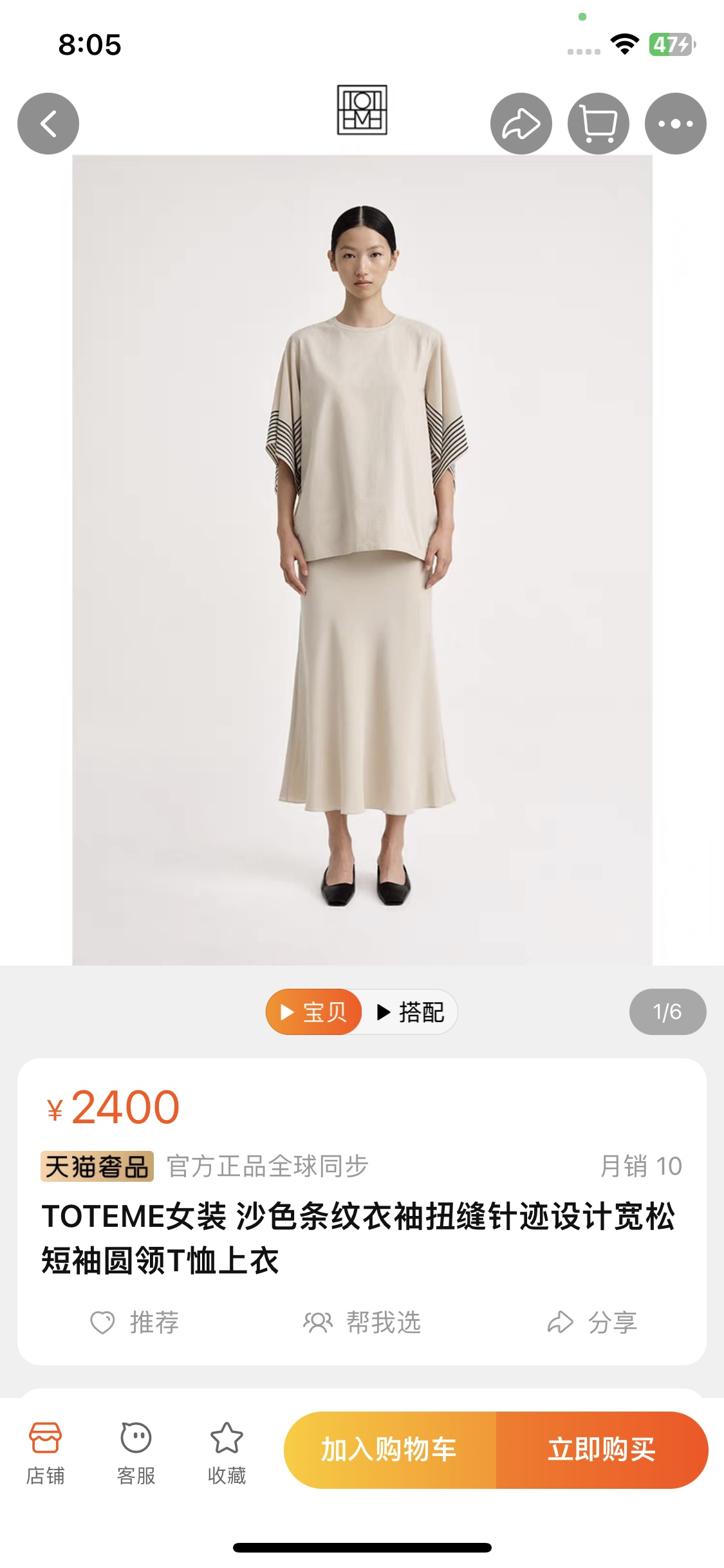This screenshot has height=1568, width=724.
Task: Share this product via top arrow icon
Action: point(521,124)
